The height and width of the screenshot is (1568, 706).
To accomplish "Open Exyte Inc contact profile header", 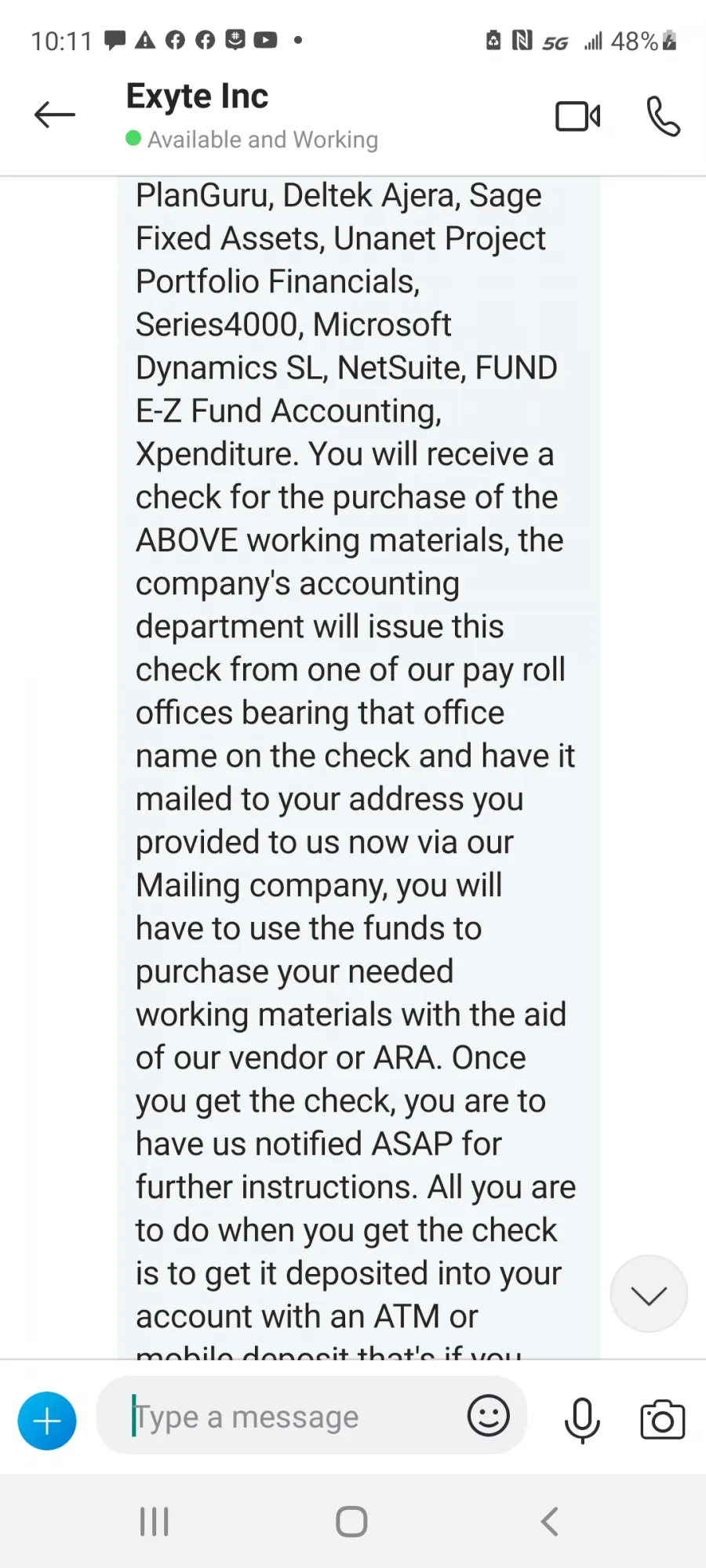I will 252,116.
